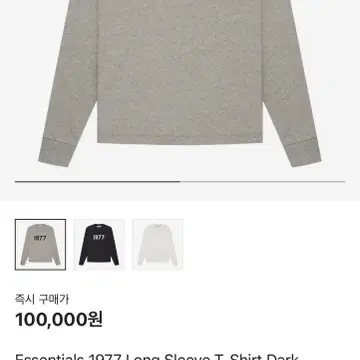Select the gray 1977 shirt thumbnail
Viewport: 360px width, 360px height.
[40, 245]
